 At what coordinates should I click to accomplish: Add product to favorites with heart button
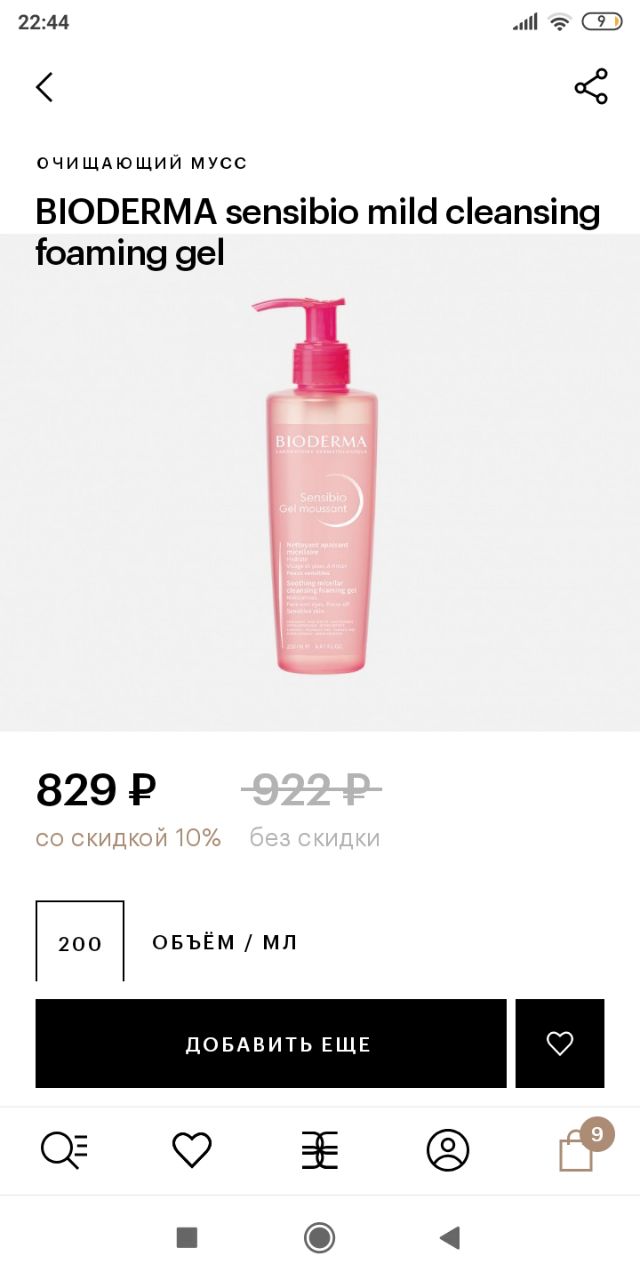(x=560, y=1044)
